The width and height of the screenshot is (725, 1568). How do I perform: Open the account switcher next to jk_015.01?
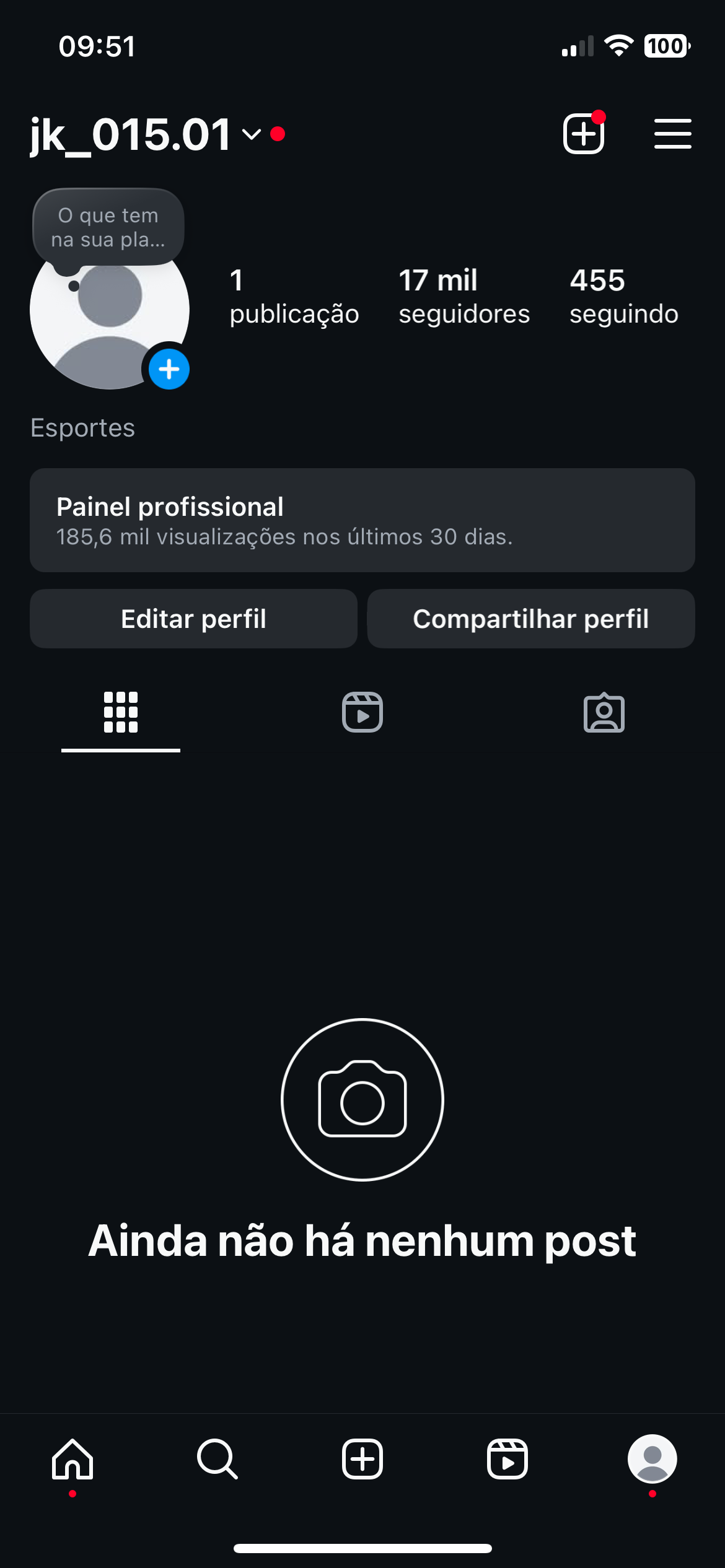coord(251,134)
